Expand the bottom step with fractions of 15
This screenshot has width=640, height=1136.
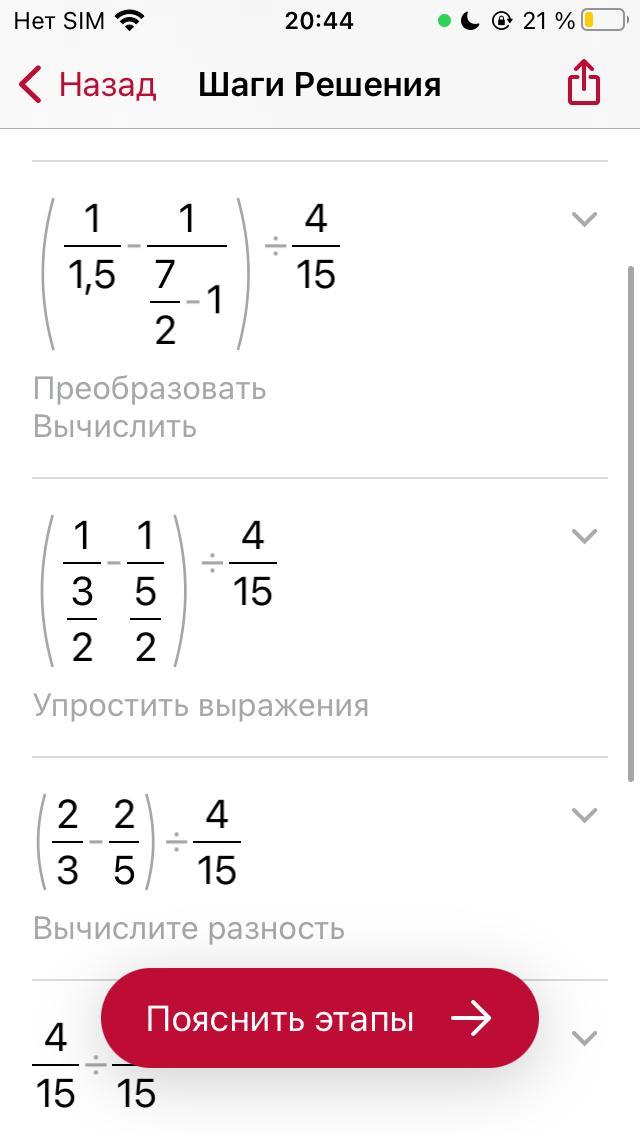point(584,1038)
